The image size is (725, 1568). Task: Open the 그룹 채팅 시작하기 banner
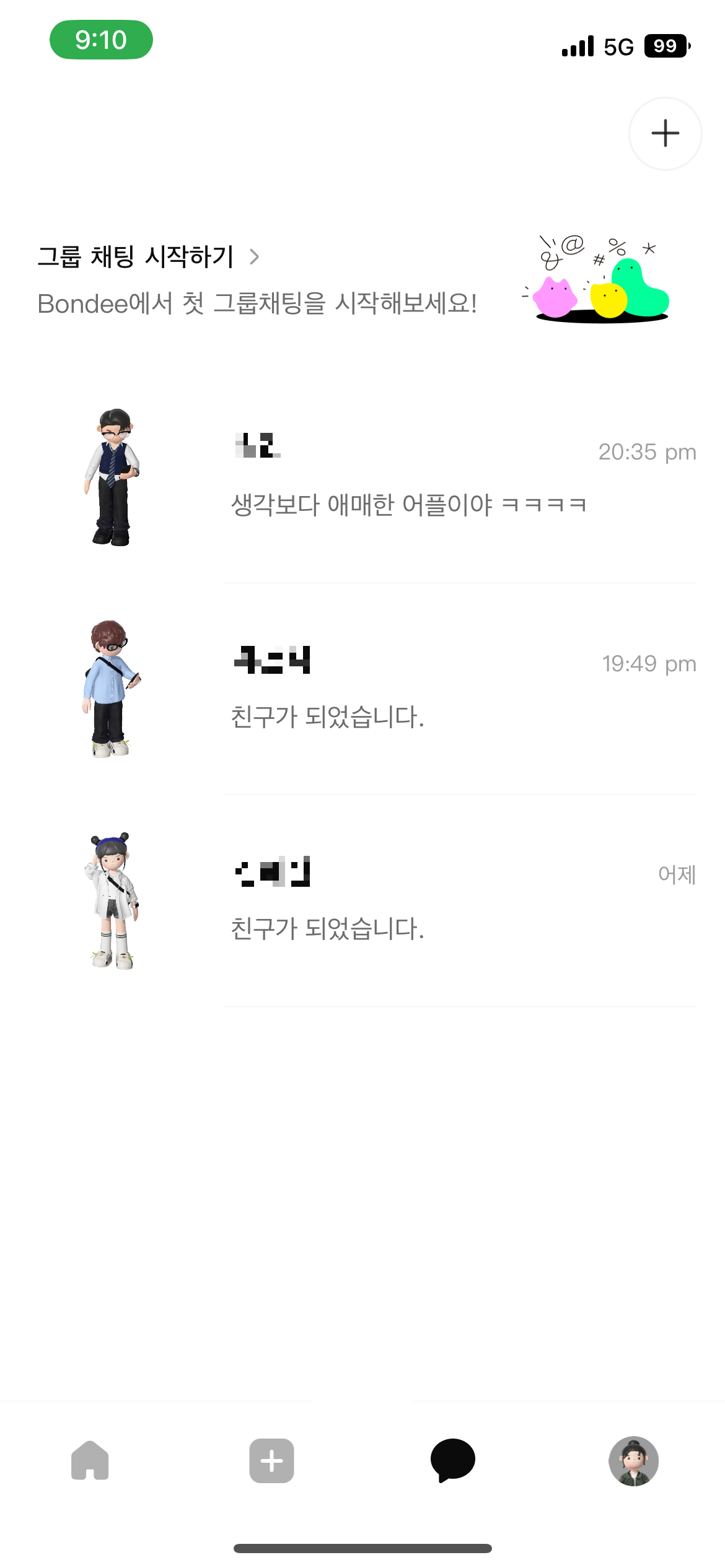(362, 280)
